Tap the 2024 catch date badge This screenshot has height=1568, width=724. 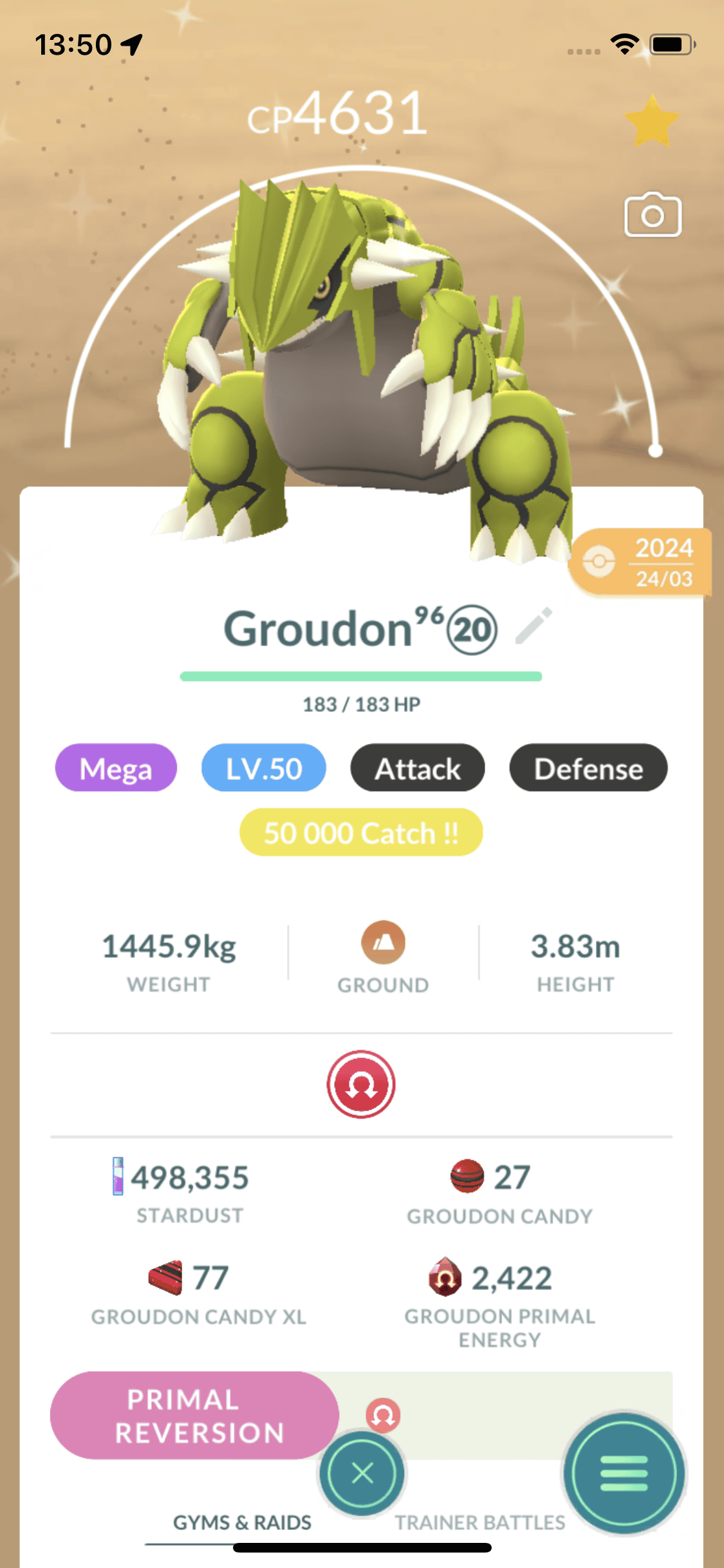click(640, 563)
